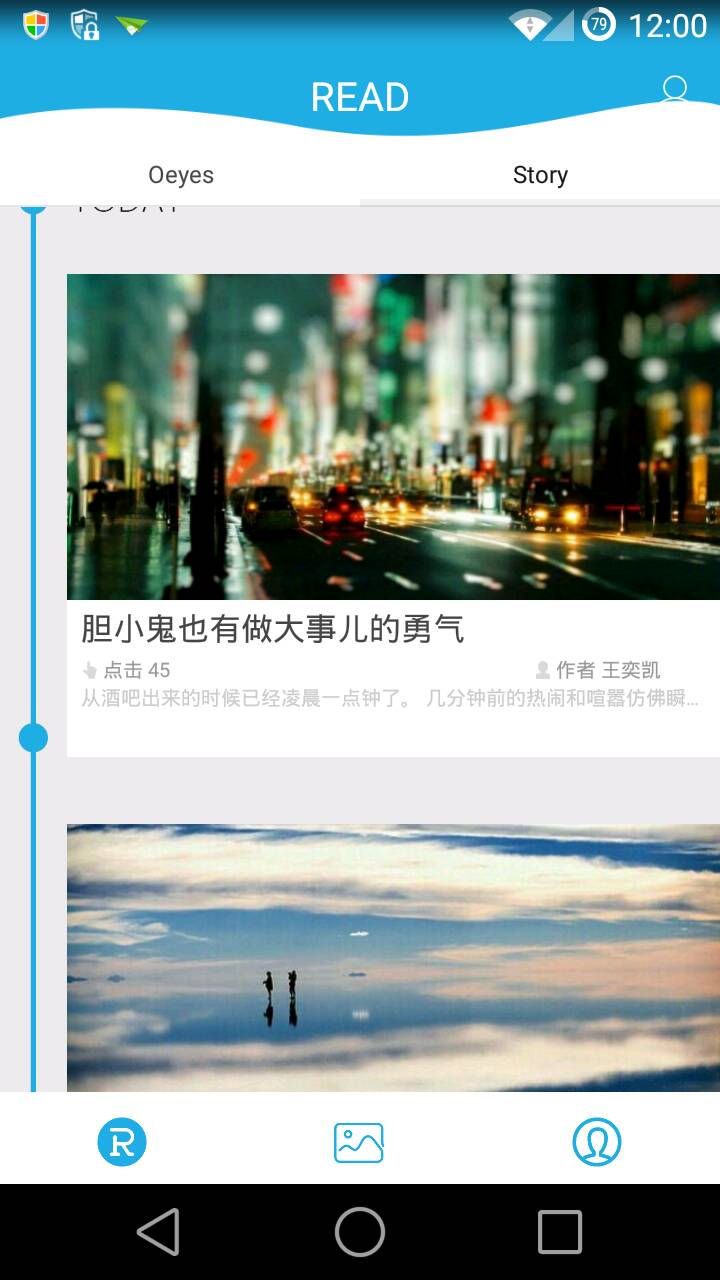Switch to the Oeyes tab
720x1280 pixels.
pyautogui.click(x=181, y=175)
